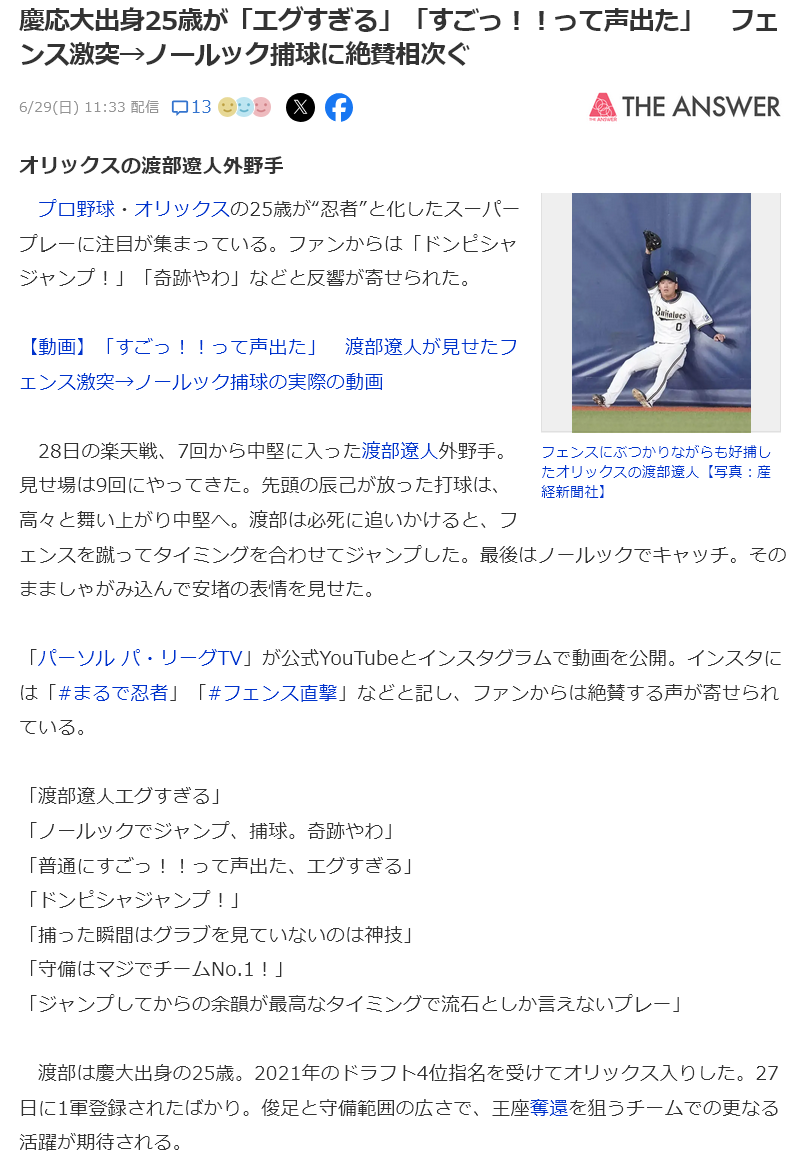Open the 奪還 keyword link
806x1159 pixels.
coord(550,1108)
